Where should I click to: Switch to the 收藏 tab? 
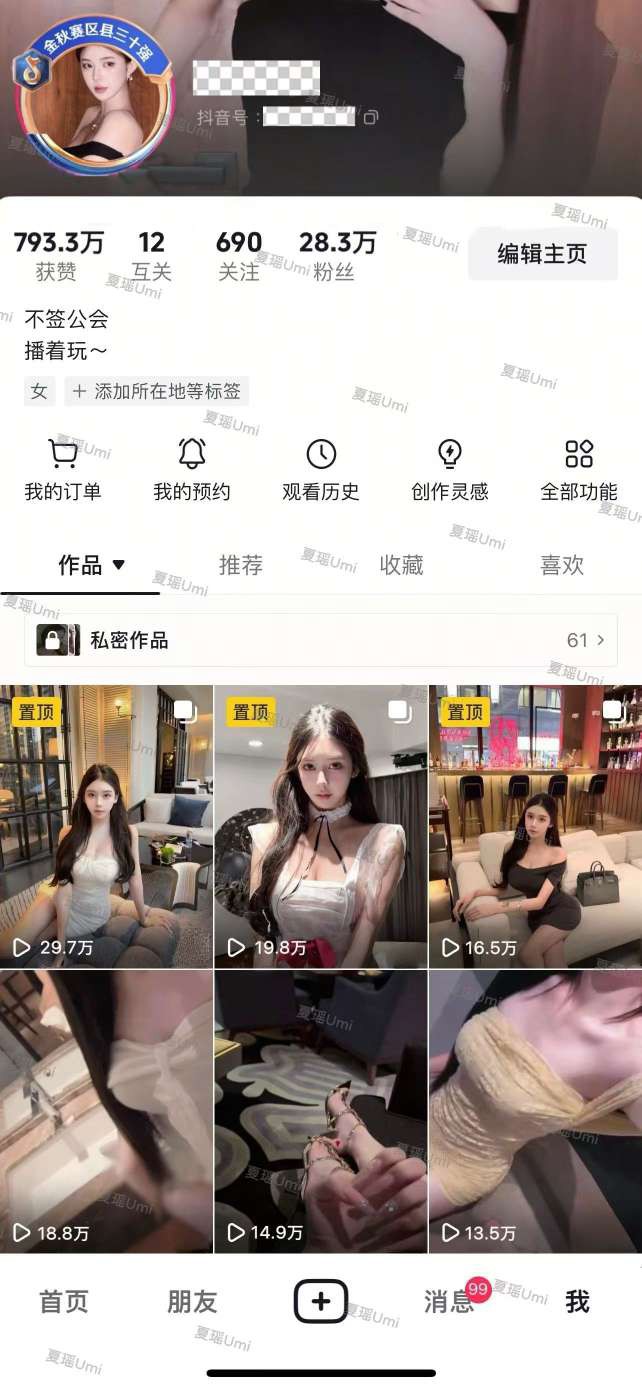(x=401, y=565)
